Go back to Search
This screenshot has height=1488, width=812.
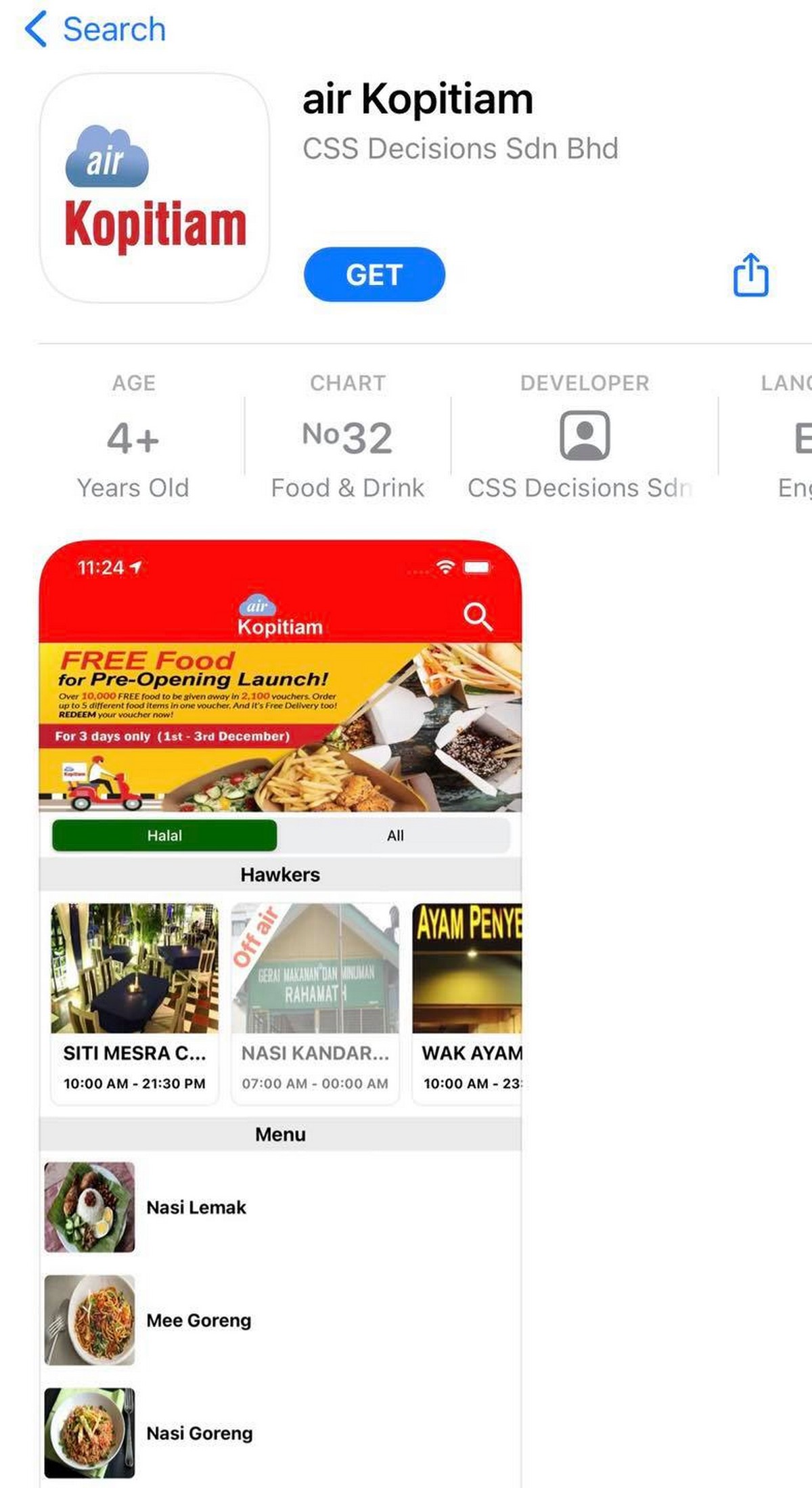coord(95,29)
